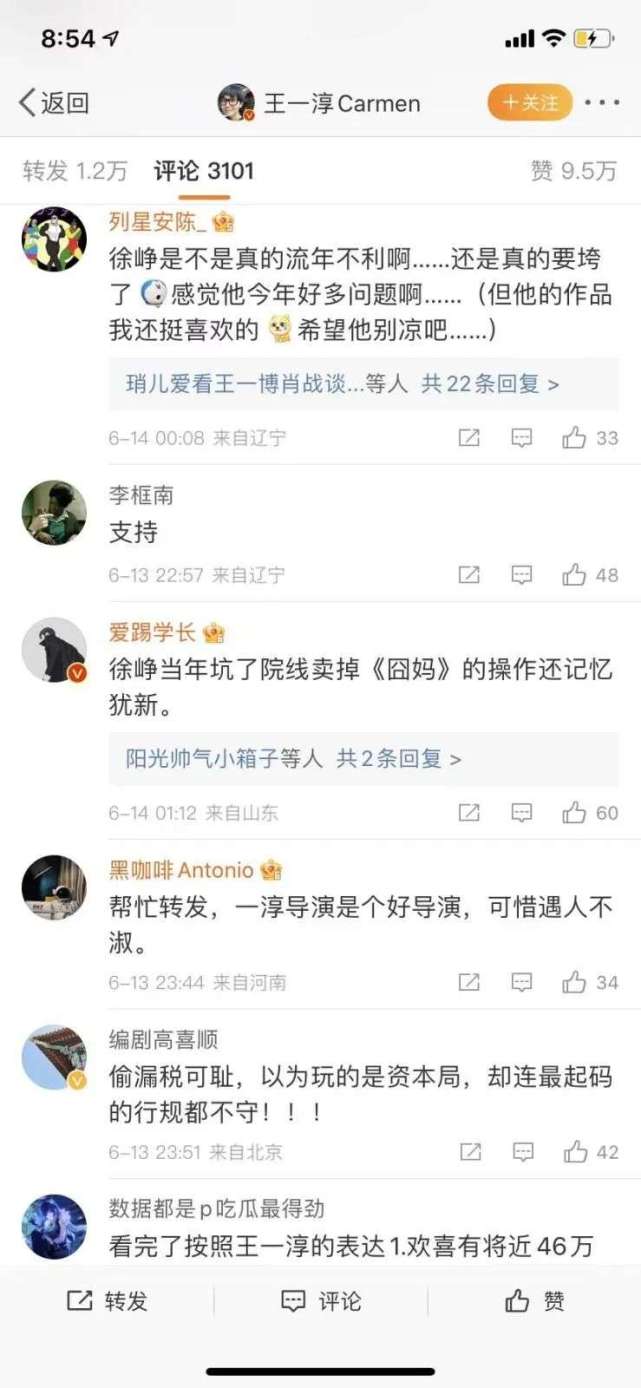Viewport: 641px width, 1388px height.
Task: Share 黑咖啡Antonio's comment
Action: coord(469,983)
